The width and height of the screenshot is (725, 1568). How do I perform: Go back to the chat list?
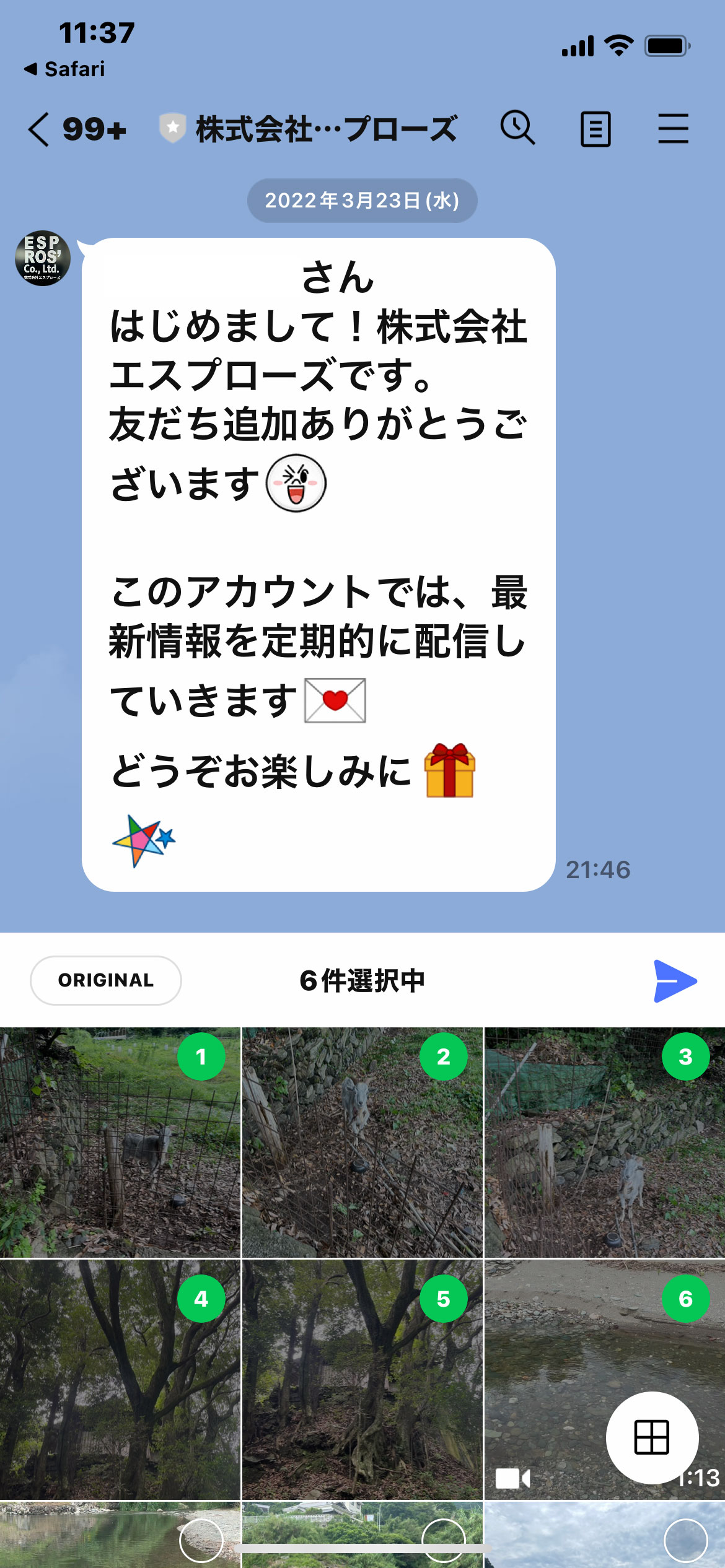(38, 129)
